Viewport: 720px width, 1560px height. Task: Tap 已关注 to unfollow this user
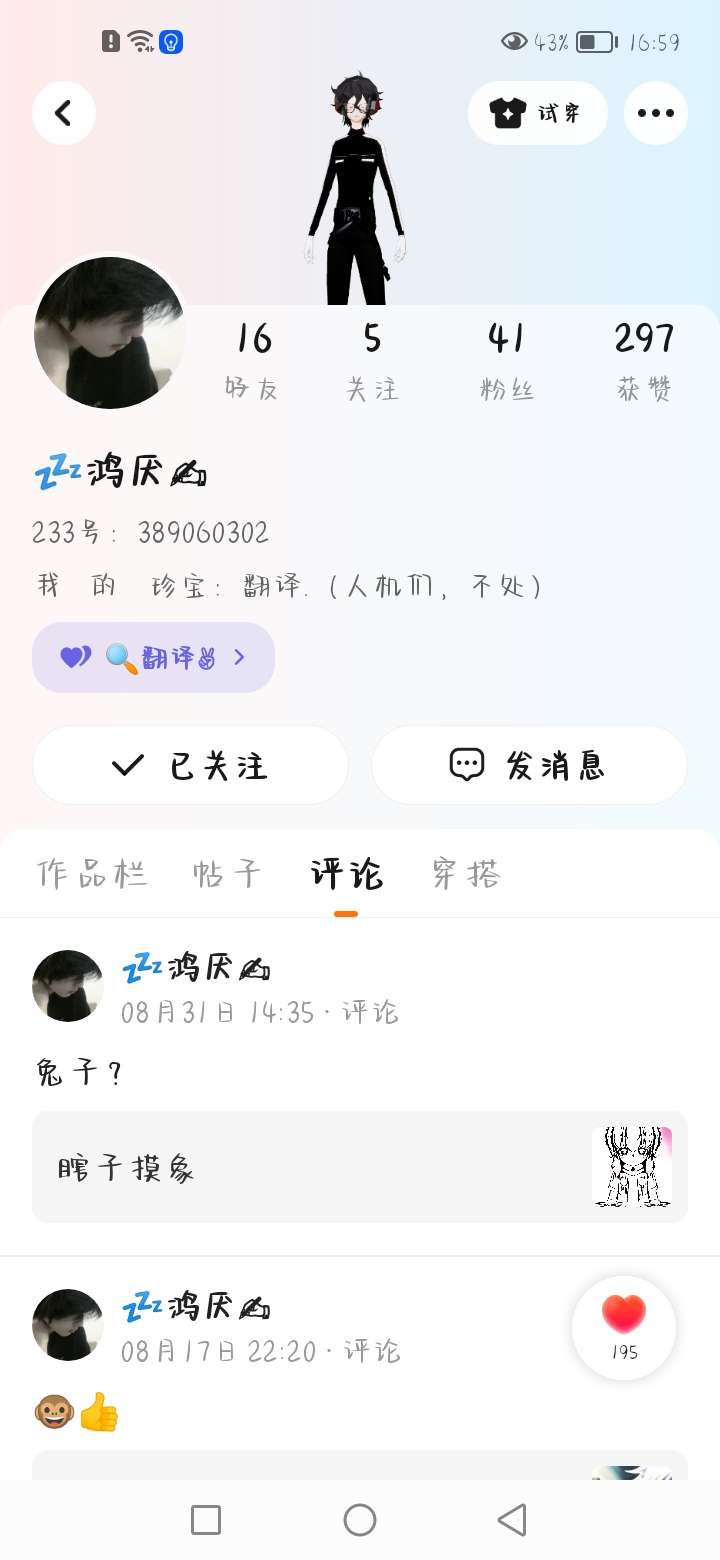pos(190,765)
